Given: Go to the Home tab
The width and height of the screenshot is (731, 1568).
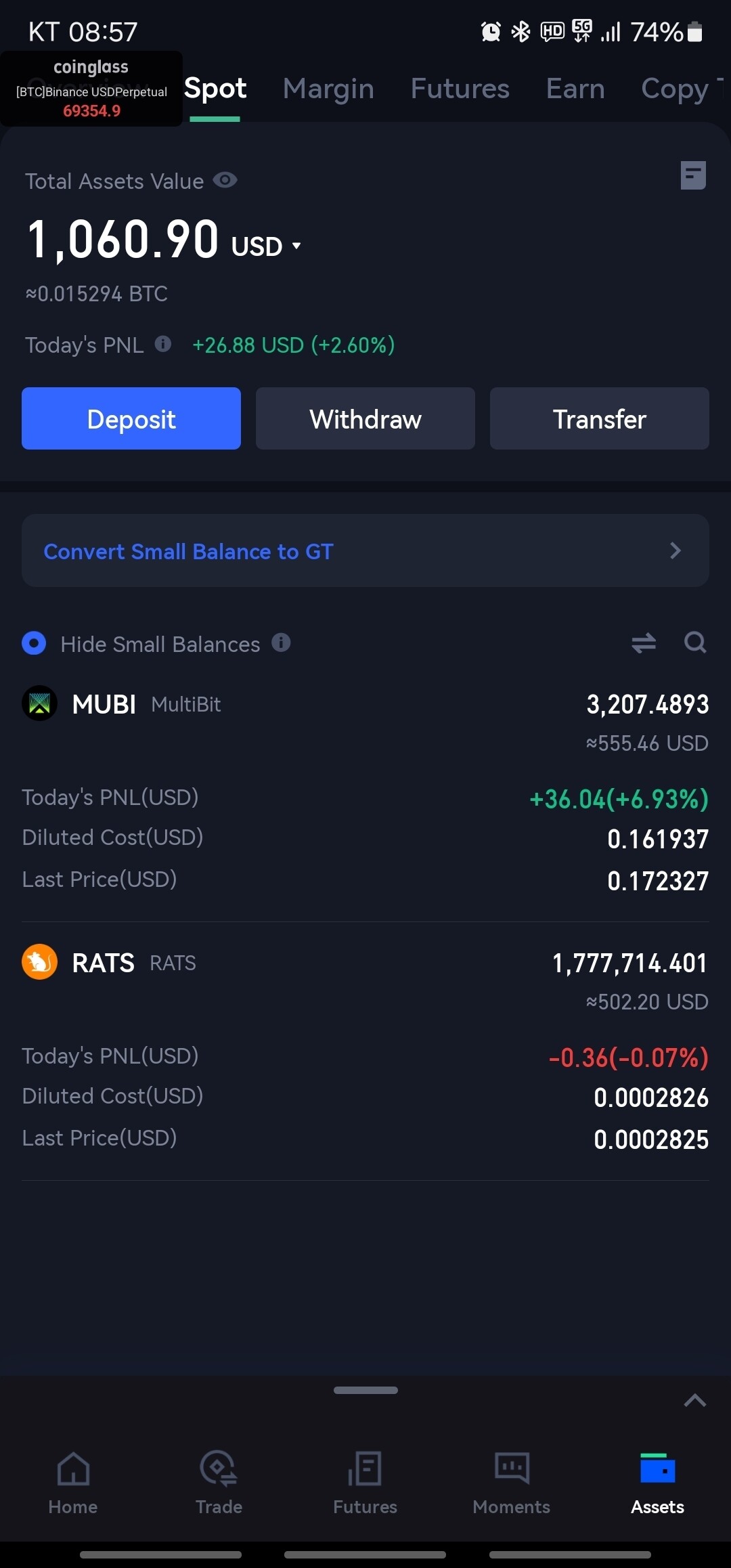Looking at the screenshot, I should click(x=73, y=1483).
